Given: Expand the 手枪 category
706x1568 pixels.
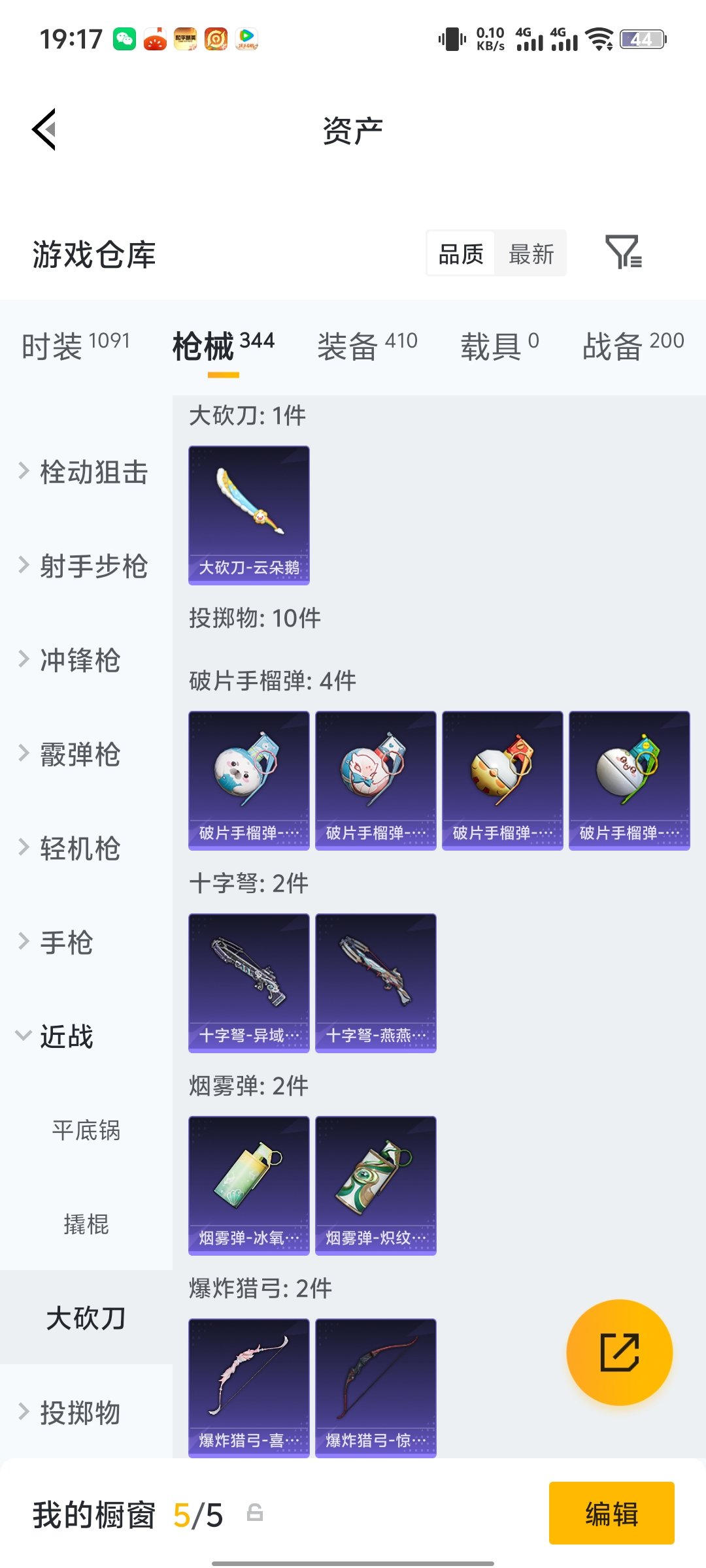Looking at the screenshot, I should click(x=59, y=942).
